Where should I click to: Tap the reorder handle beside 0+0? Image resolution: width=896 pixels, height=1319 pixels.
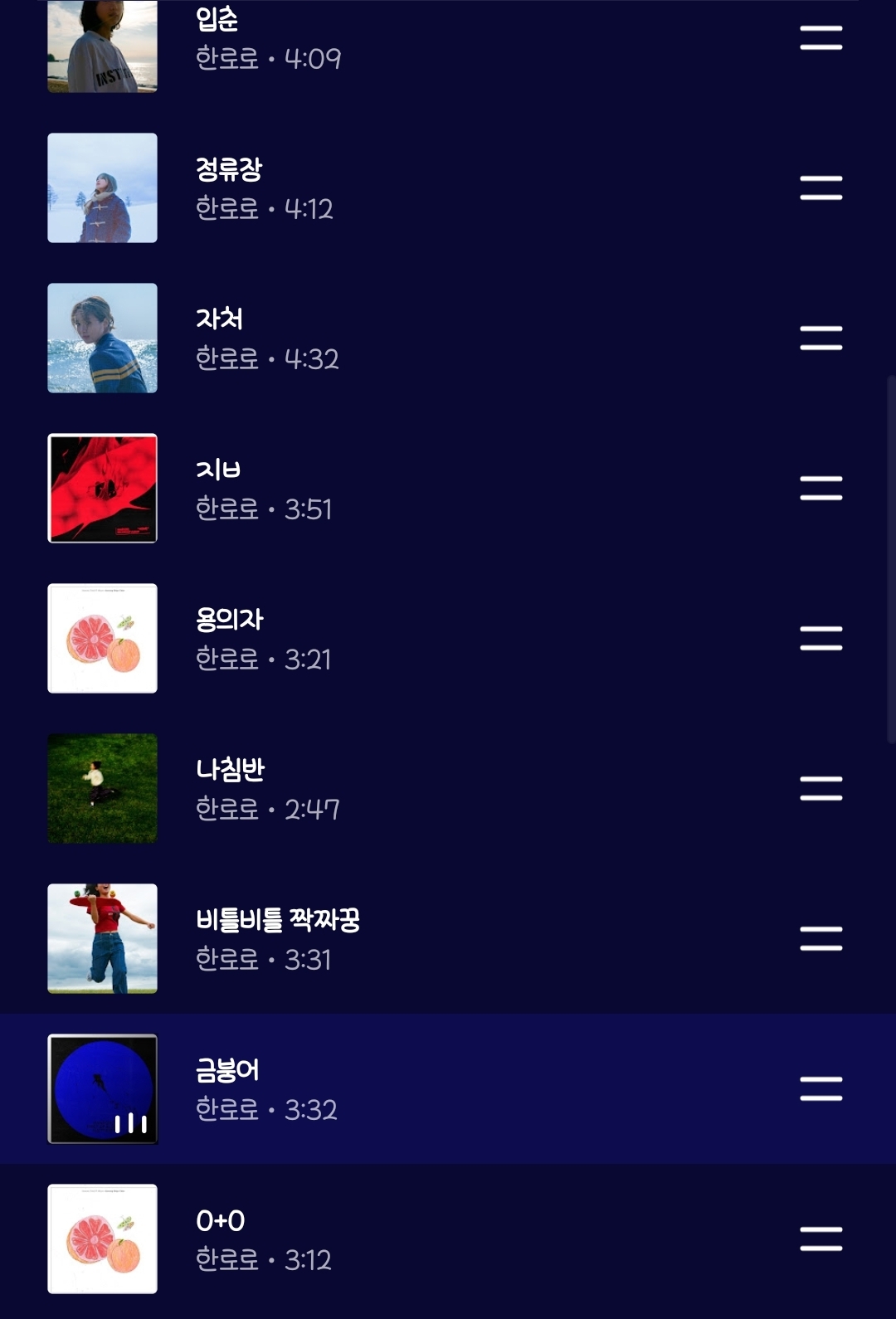(821, 1239)
